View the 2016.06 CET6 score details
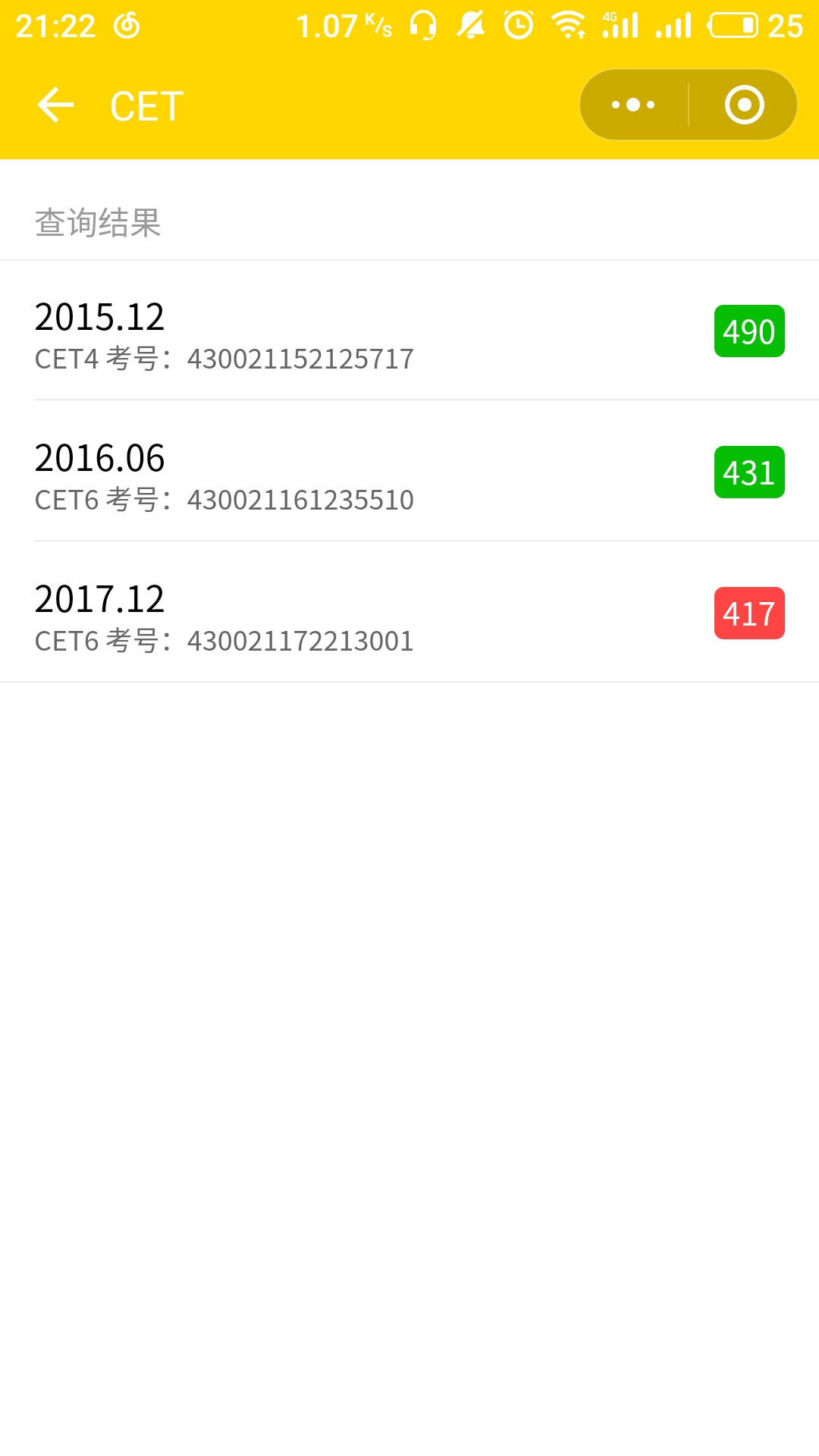Viewport: 819px width, 1456px height. click(x=409, y=472)
